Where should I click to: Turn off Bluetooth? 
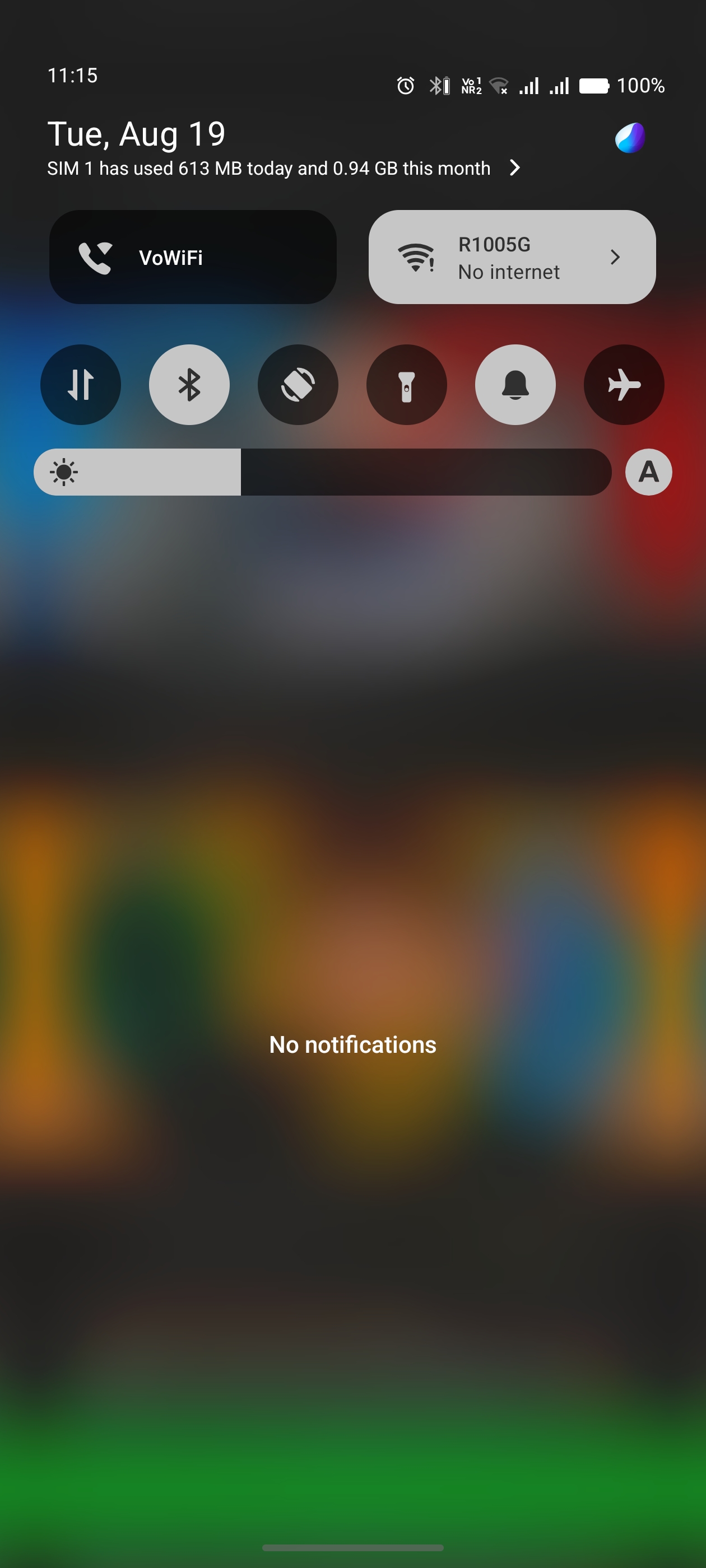click(189, 385)
